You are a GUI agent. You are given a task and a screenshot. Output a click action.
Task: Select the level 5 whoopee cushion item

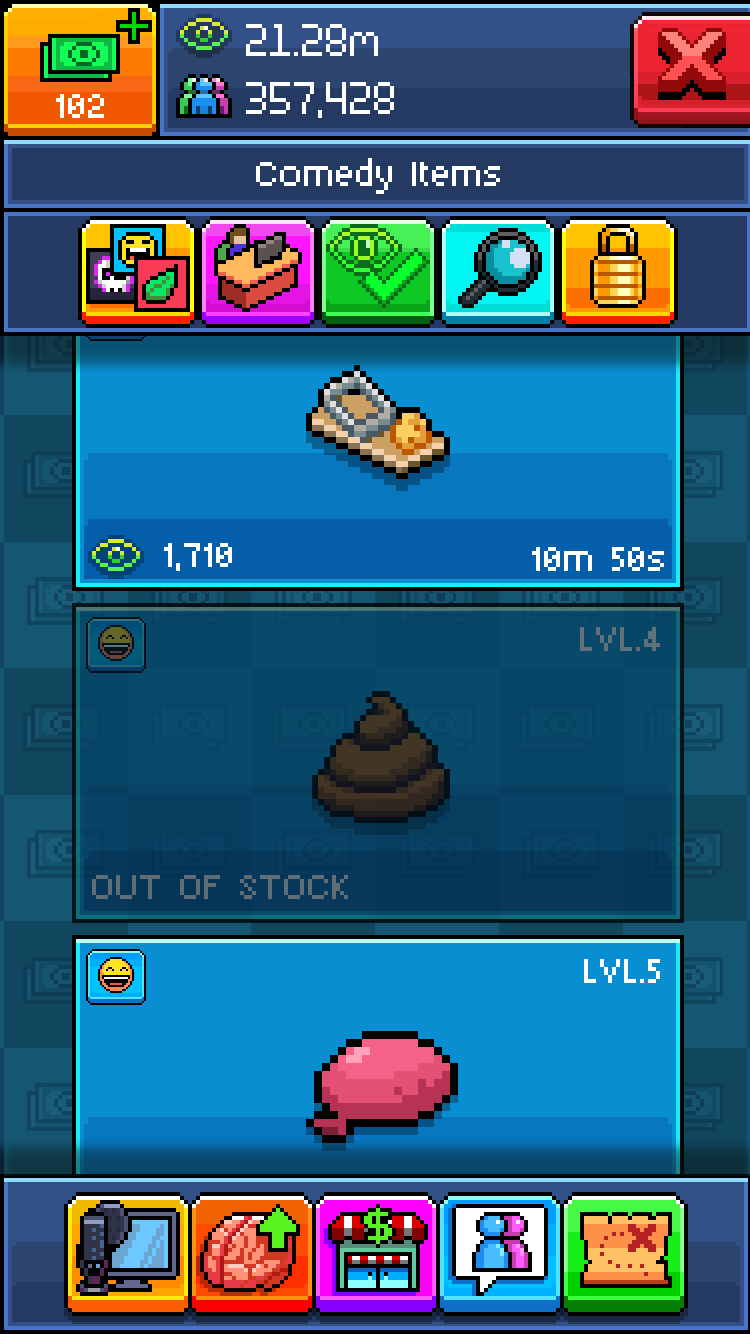click(x=378, y=1056)
